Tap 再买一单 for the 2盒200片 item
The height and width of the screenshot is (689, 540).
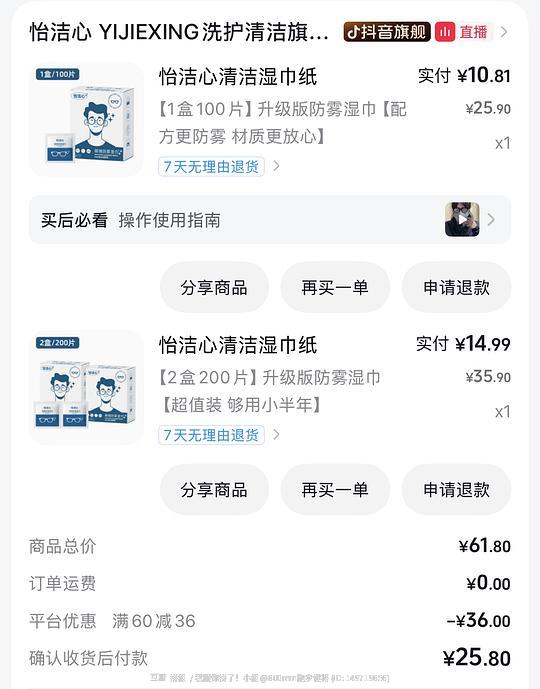point(335,490)
